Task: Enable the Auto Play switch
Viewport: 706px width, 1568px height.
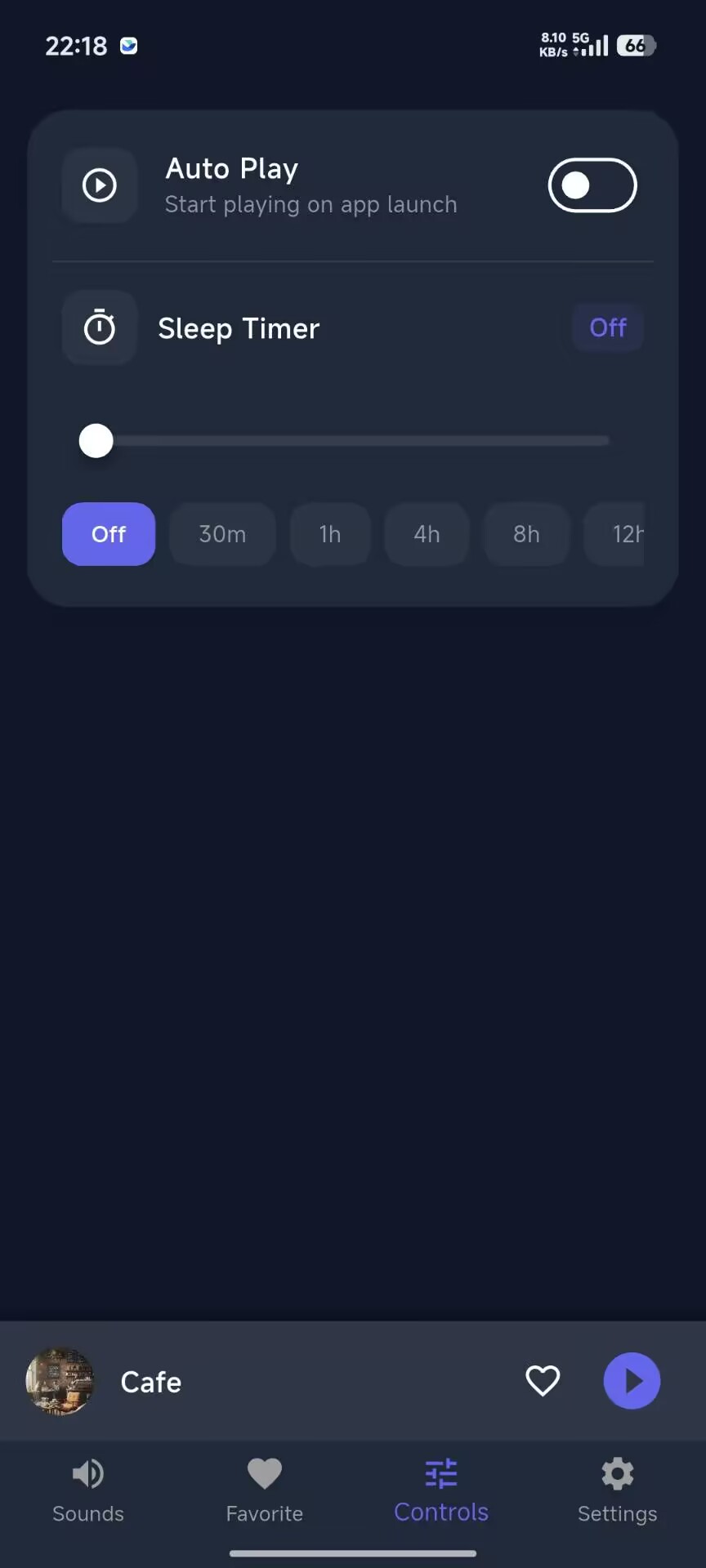Action: 592,185
